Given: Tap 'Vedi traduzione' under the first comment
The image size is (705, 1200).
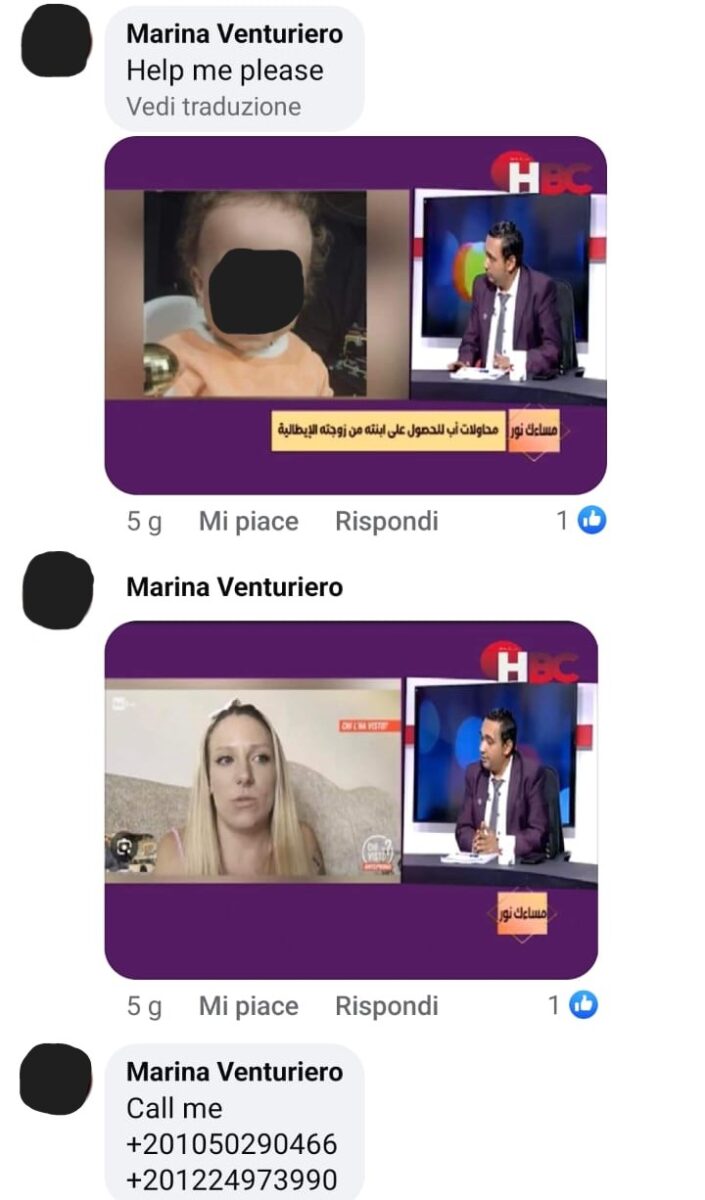Looking at the screenshot, I should (x=213, y=106).
